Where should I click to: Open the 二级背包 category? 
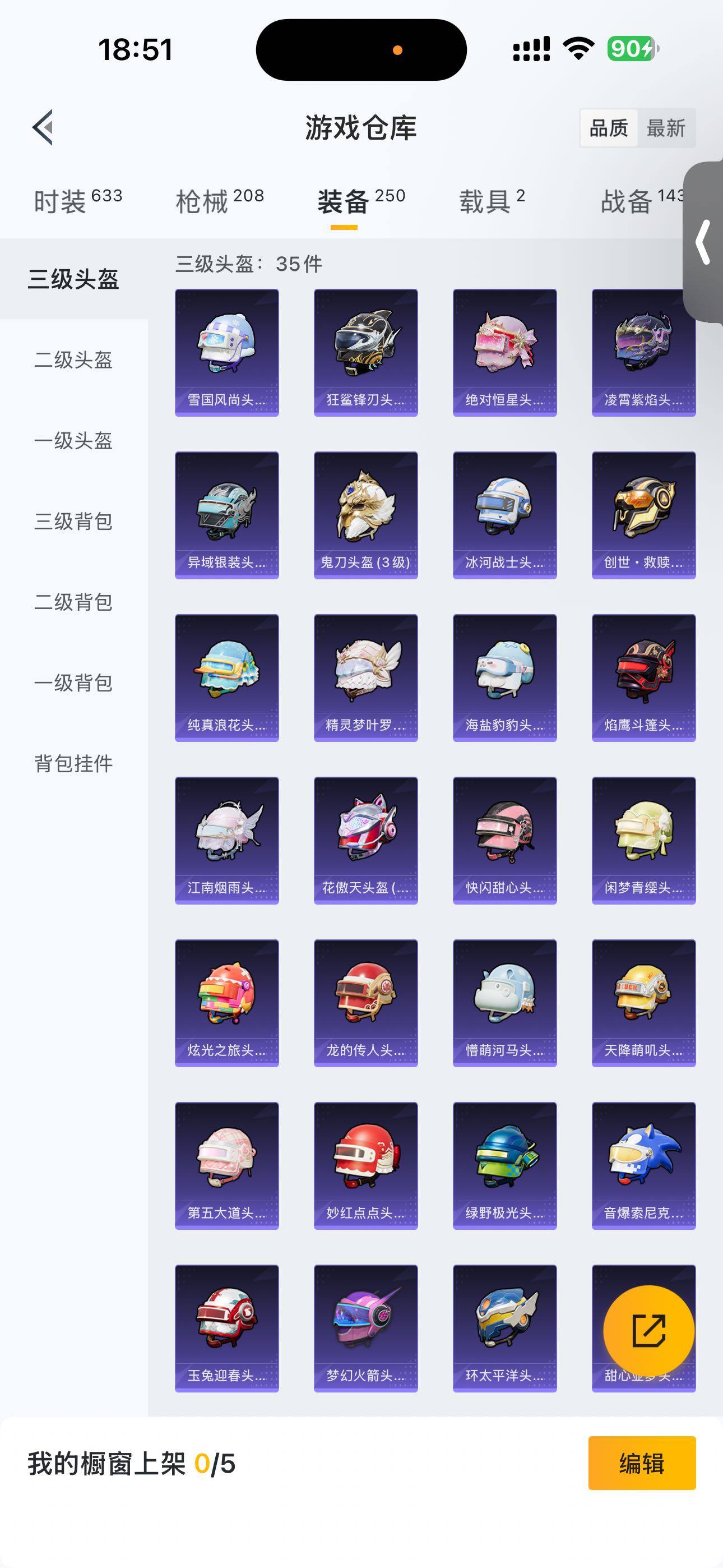point(73,602)
